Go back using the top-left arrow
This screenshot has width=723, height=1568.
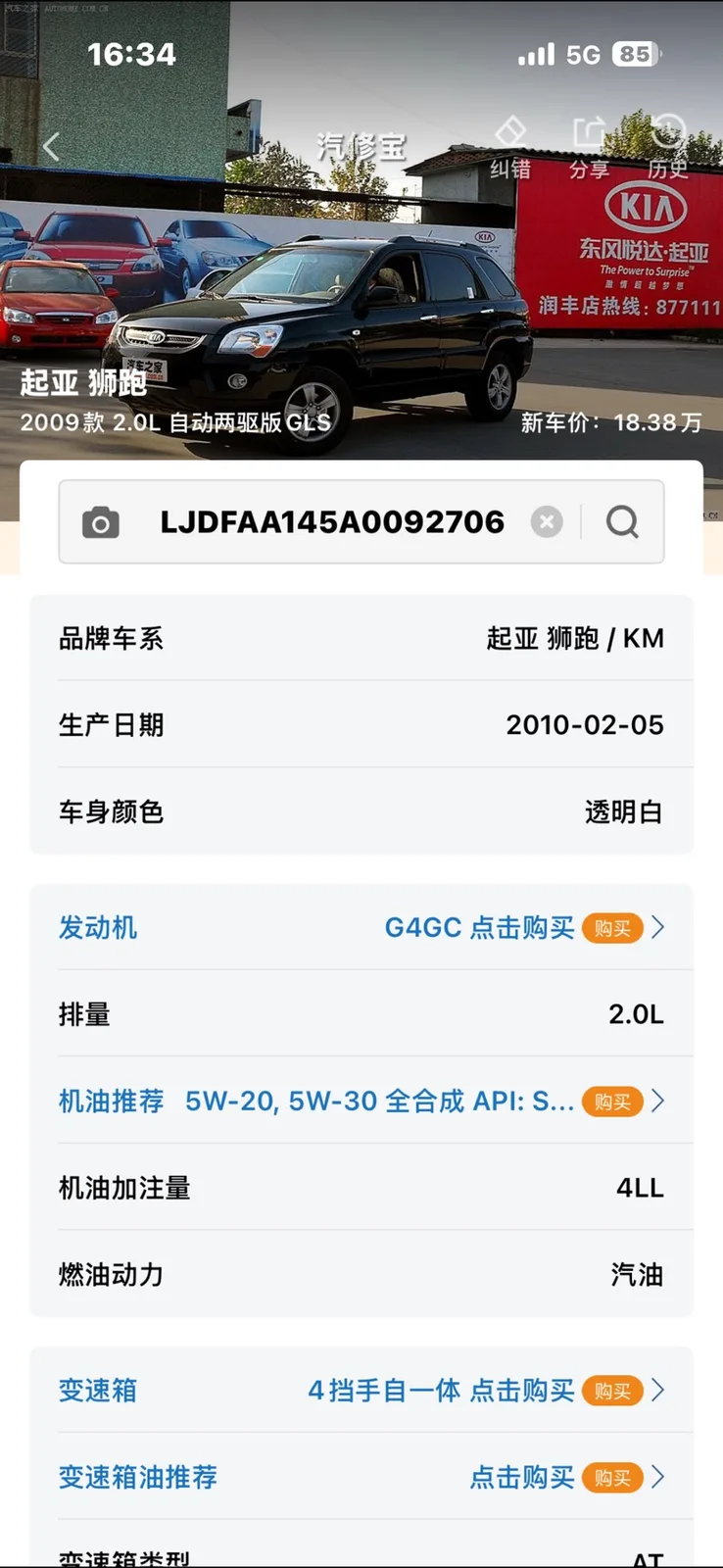click(x=51, y=147)
